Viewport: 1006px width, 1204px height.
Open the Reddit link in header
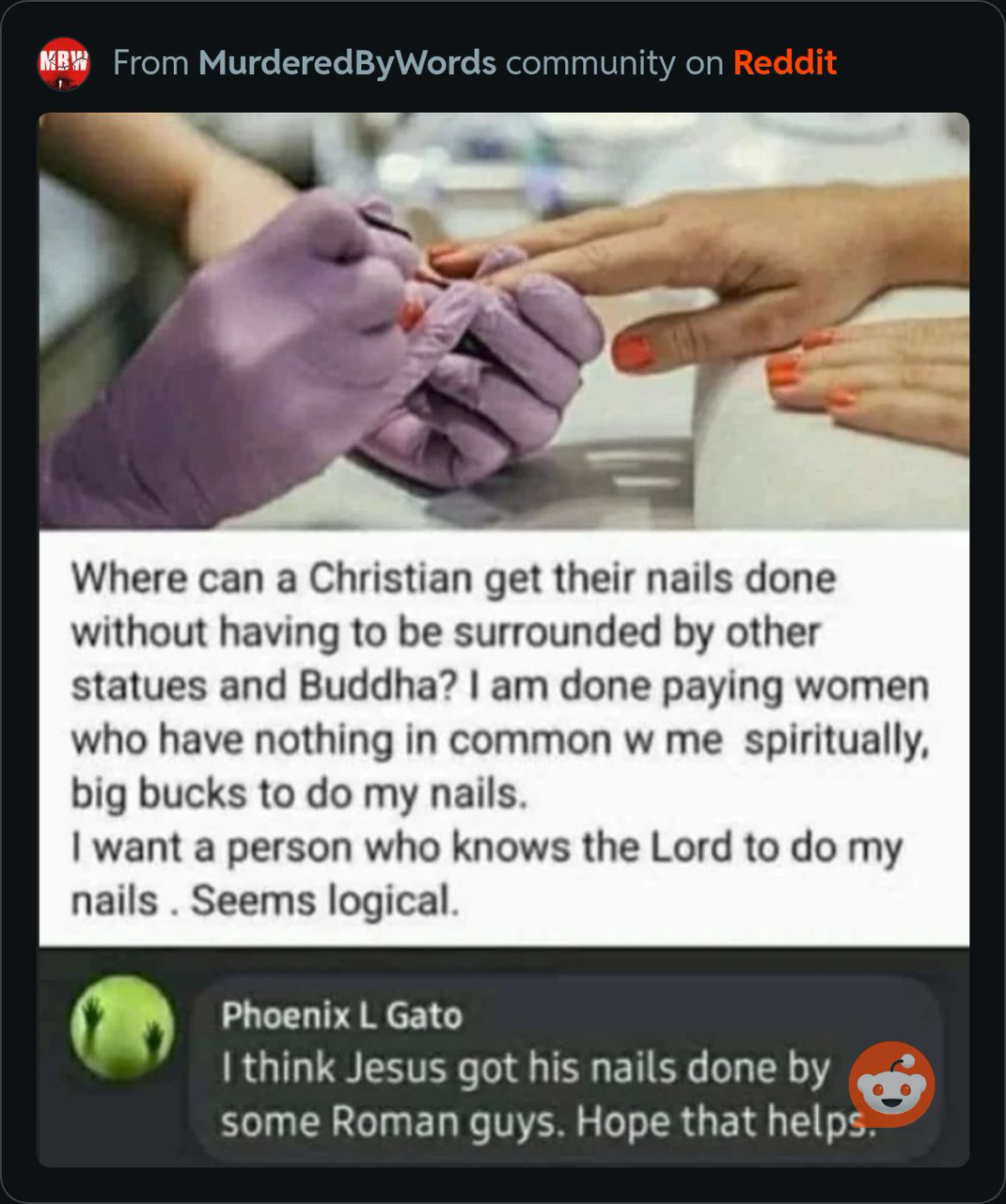[x=784, y=63]
